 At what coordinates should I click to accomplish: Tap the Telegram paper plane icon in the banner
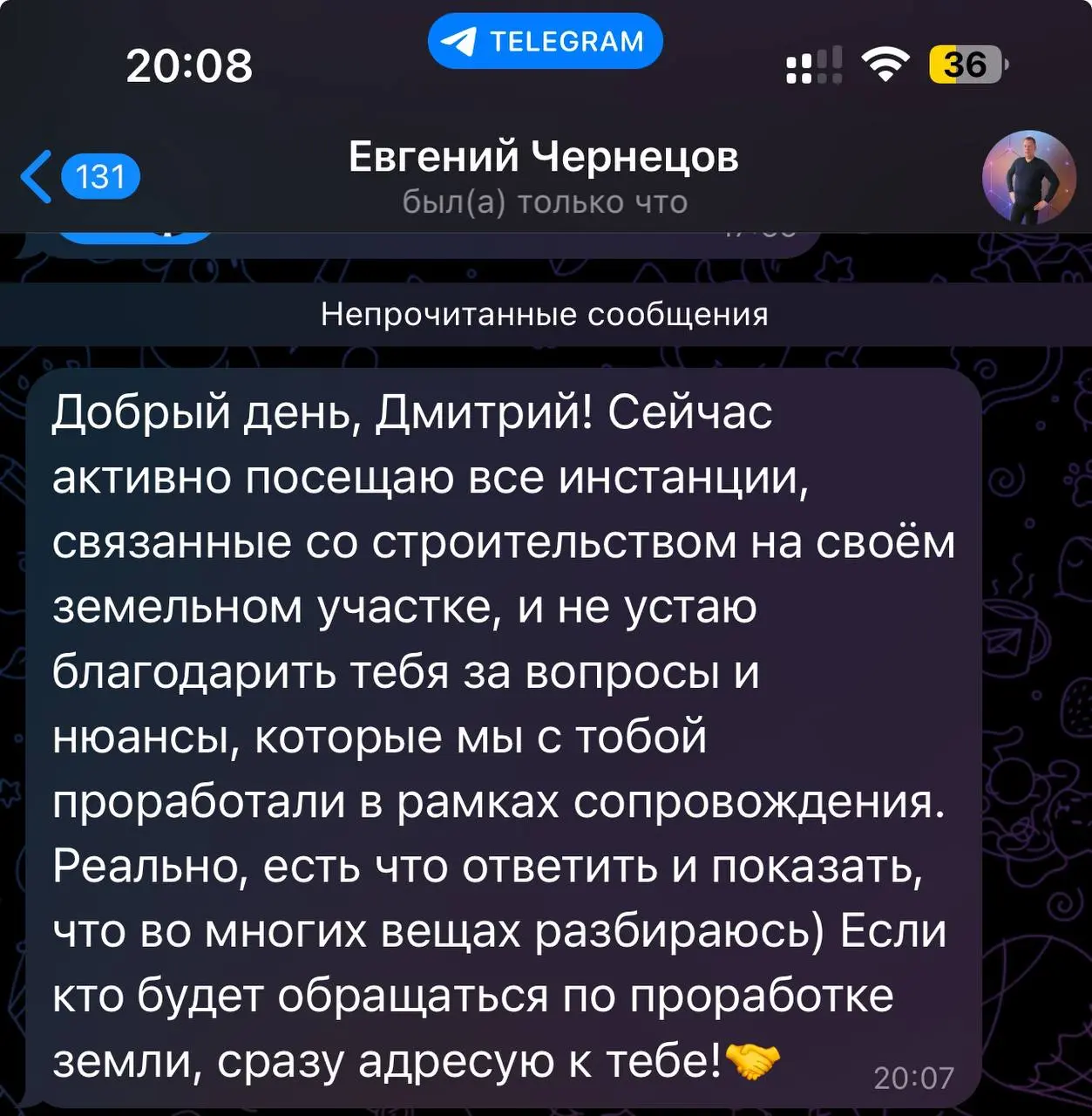(459, 39)
